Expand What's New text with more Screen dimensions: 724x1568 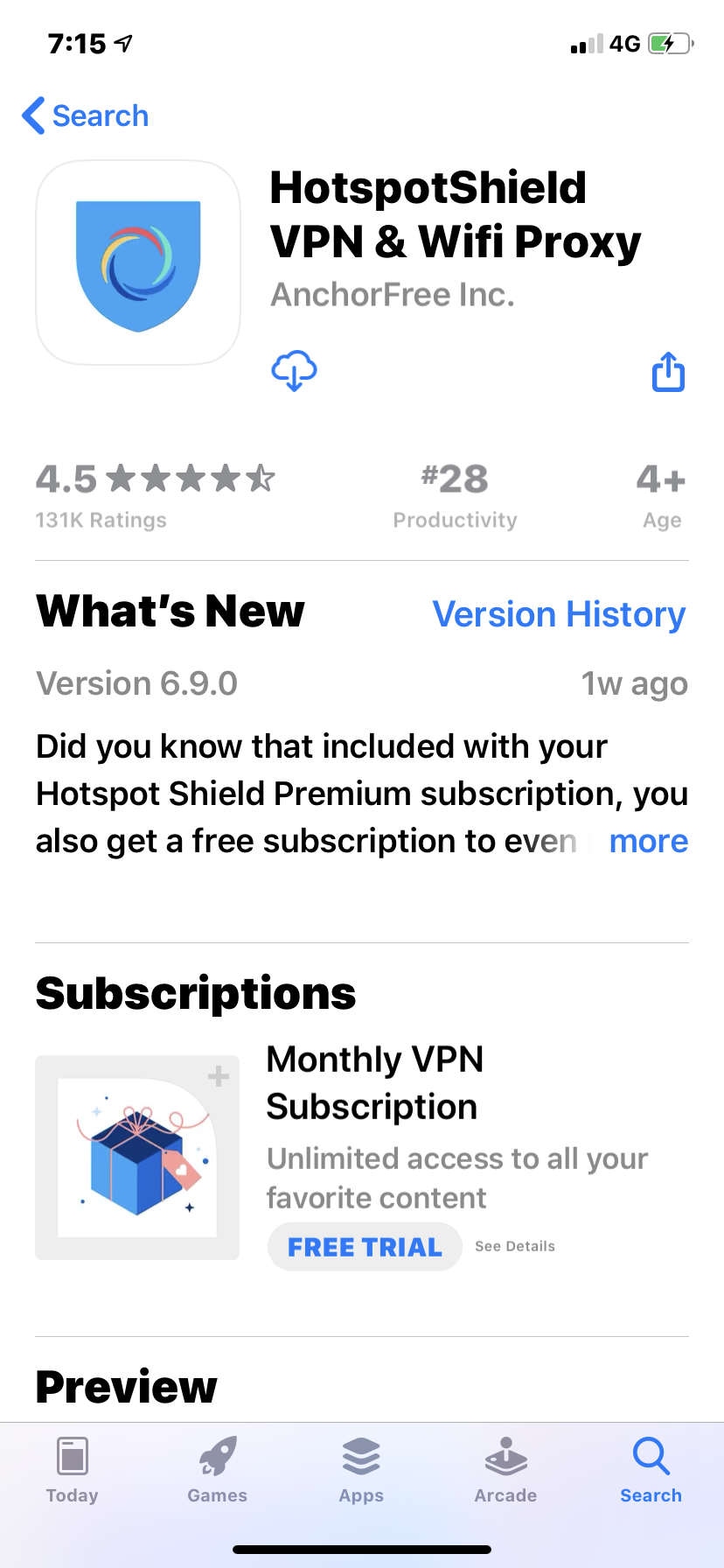648,841
